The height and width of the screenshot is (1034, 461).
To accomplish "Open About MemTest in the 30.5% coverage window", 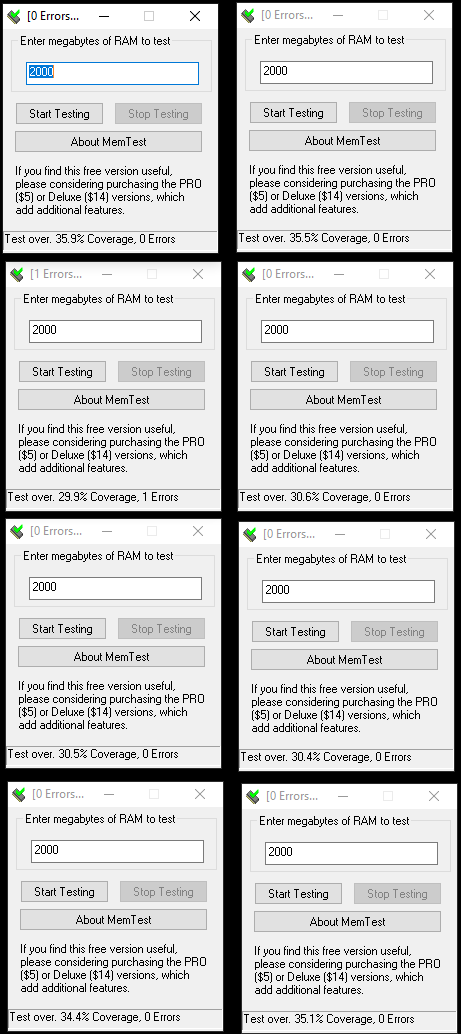I will (111, 656).
